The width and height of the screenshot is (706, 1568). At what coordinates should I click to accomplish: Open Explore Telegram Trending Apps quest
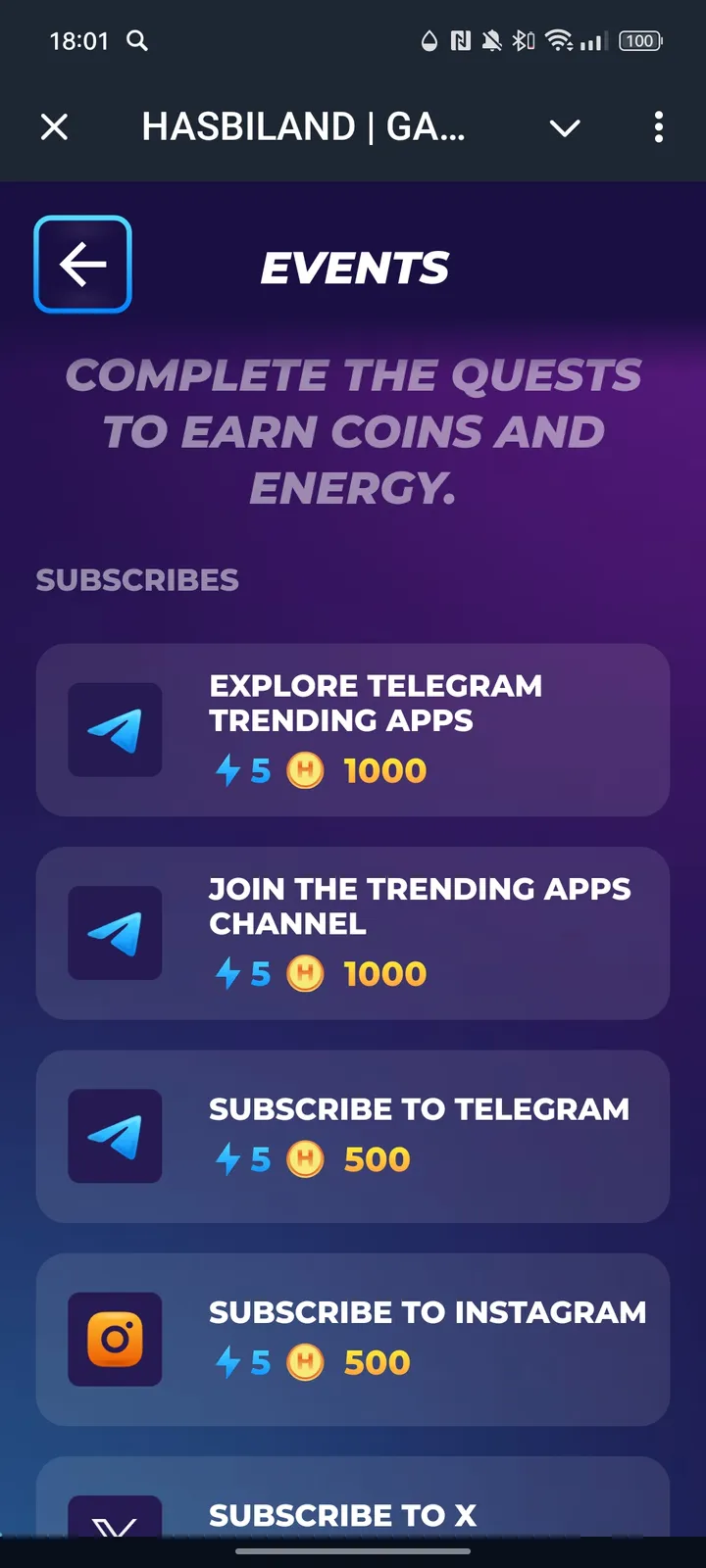(353, 730)
